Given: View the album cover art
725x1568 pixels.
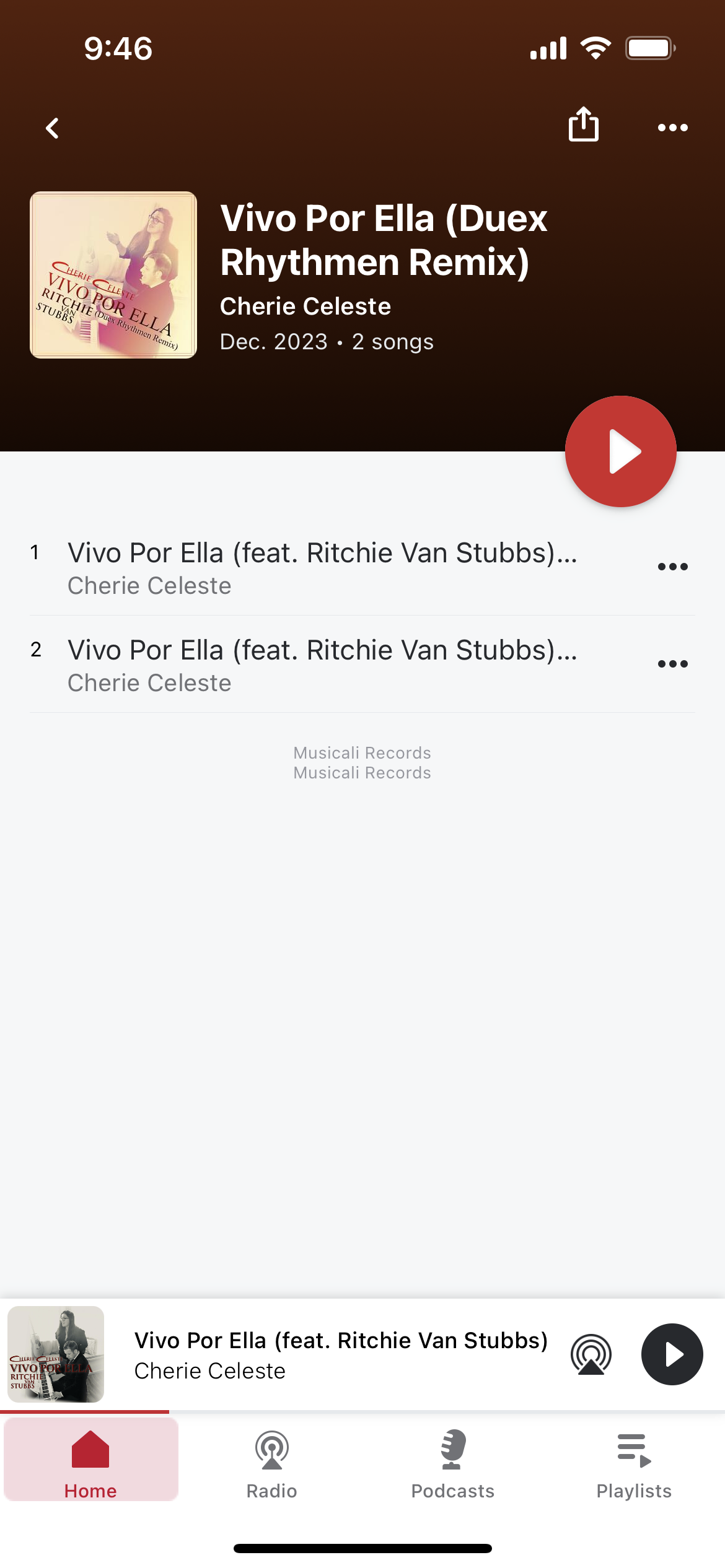Looking at the screenshot, I should click(x=113, y=275).
